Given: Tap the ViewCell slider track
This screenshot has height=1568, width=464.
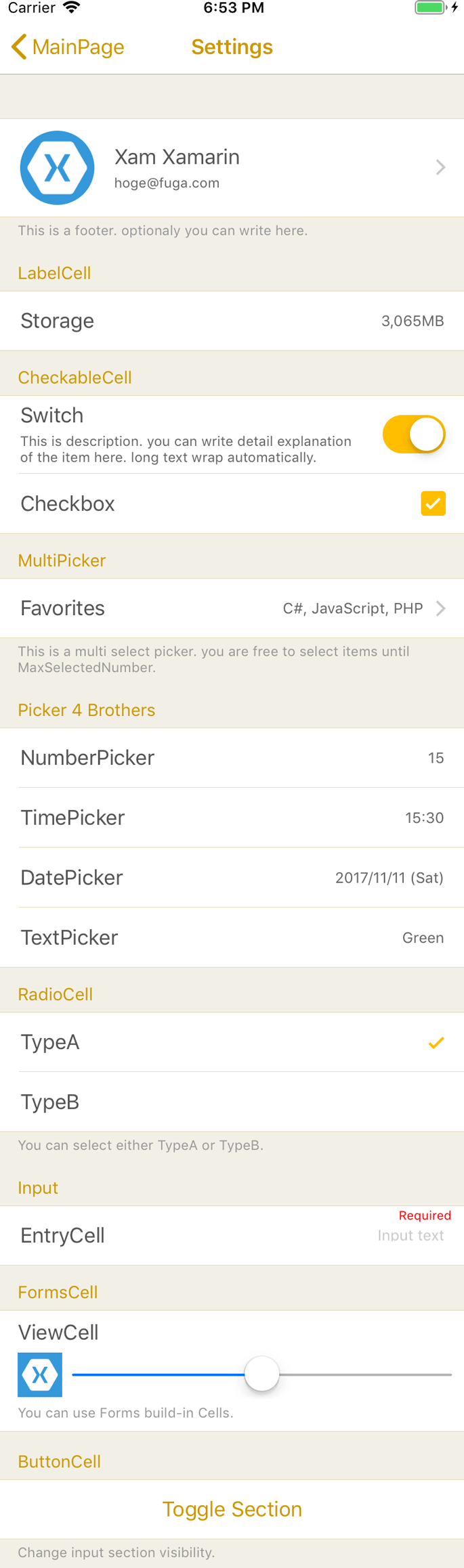Looking at the screenshot, I should tap(261, 1374).
